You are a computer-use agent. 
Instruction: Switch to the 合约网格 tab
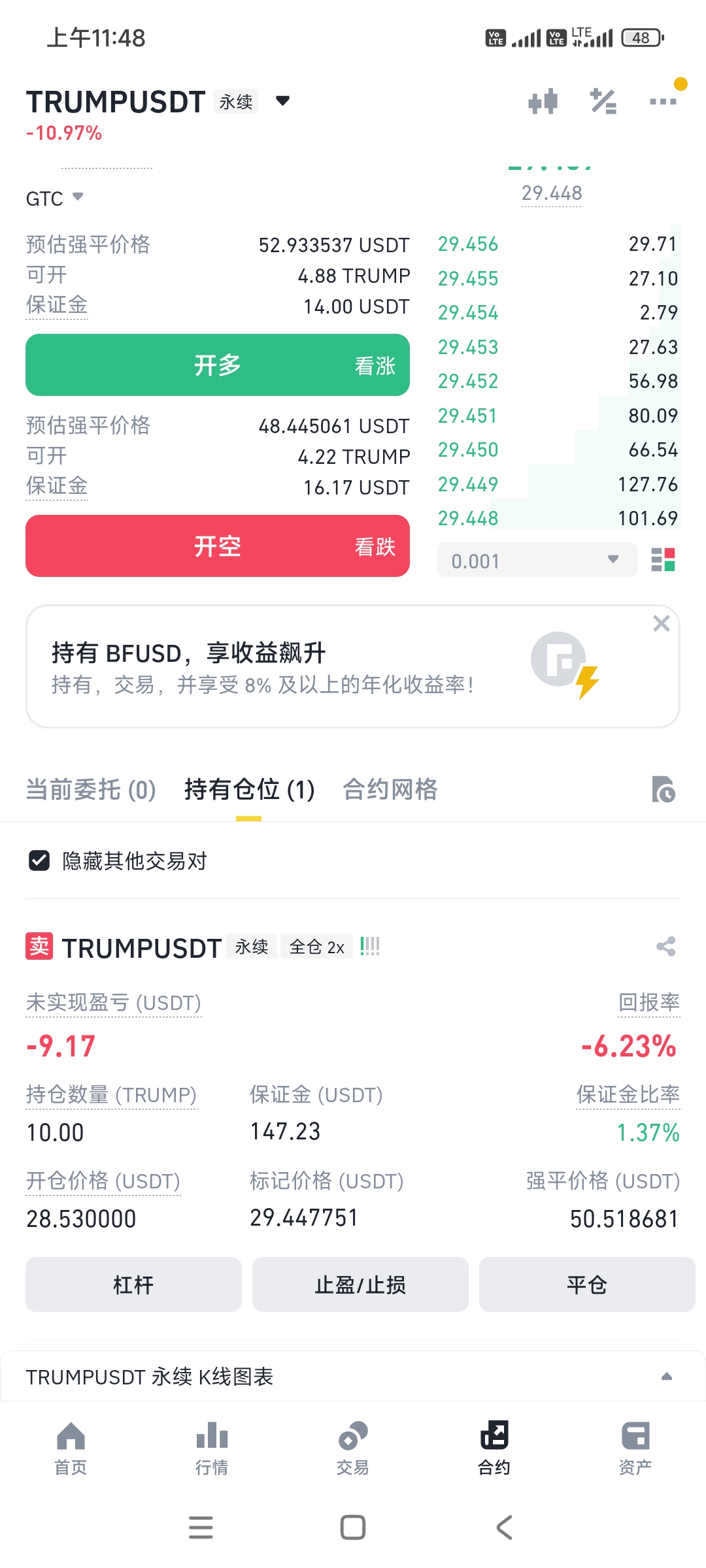390,790
